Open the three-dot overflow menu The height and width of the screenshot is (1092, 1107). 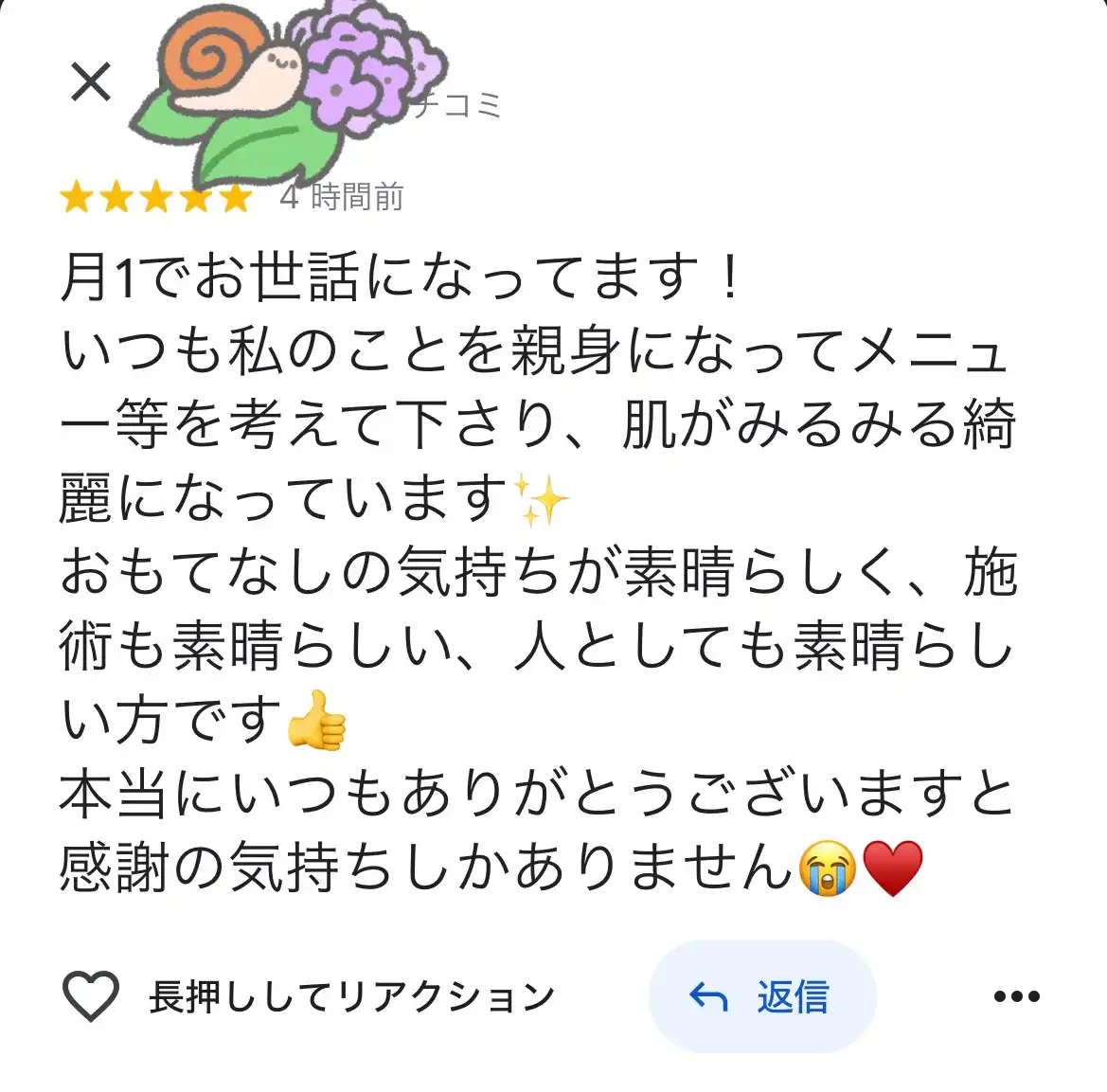pyautogui.click(x=1017, y=996)
